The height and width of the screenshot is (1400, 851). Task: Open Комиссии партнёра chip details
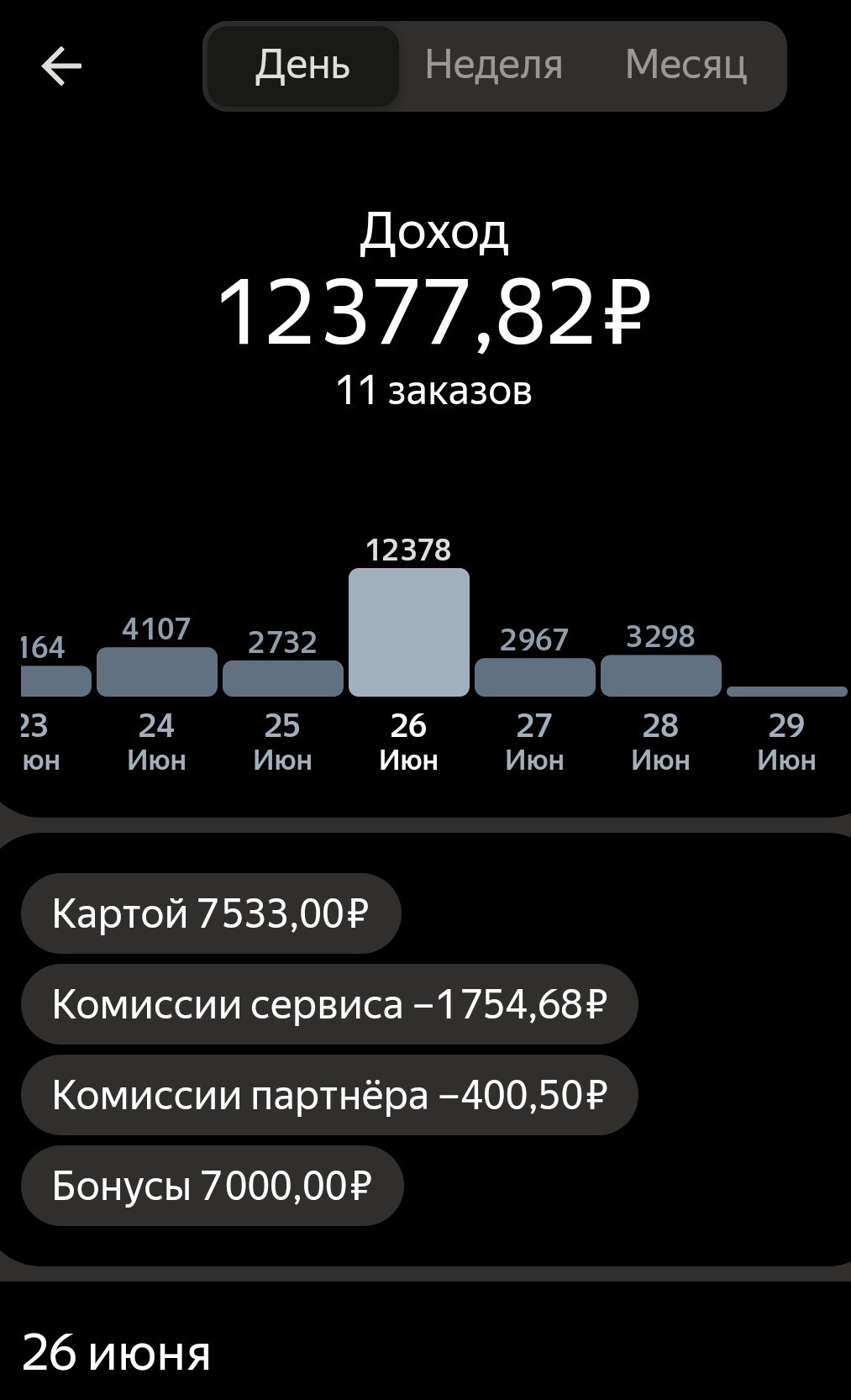click(x=329, y=1095)
